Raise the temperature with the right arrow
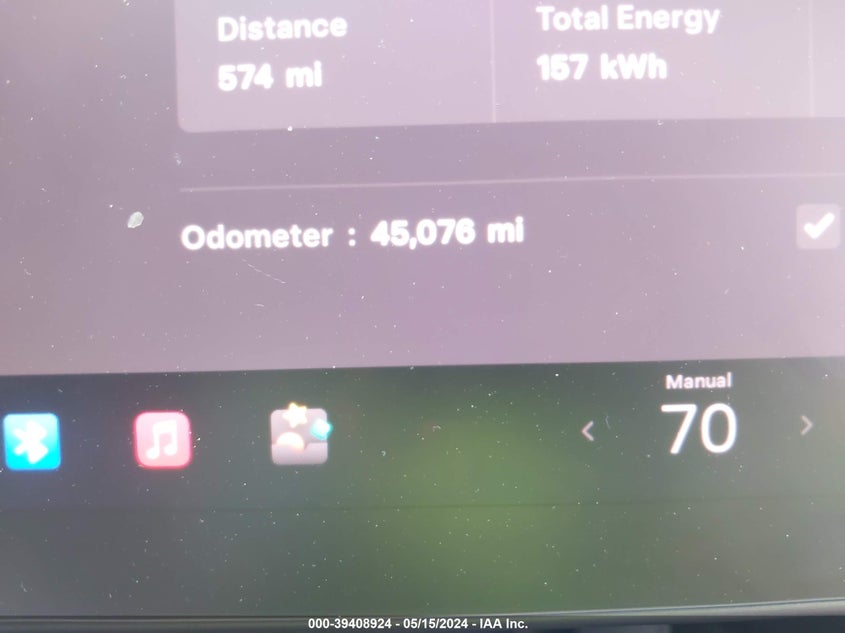845x633 pixels. pyautogui.click(x=806, y=425)
